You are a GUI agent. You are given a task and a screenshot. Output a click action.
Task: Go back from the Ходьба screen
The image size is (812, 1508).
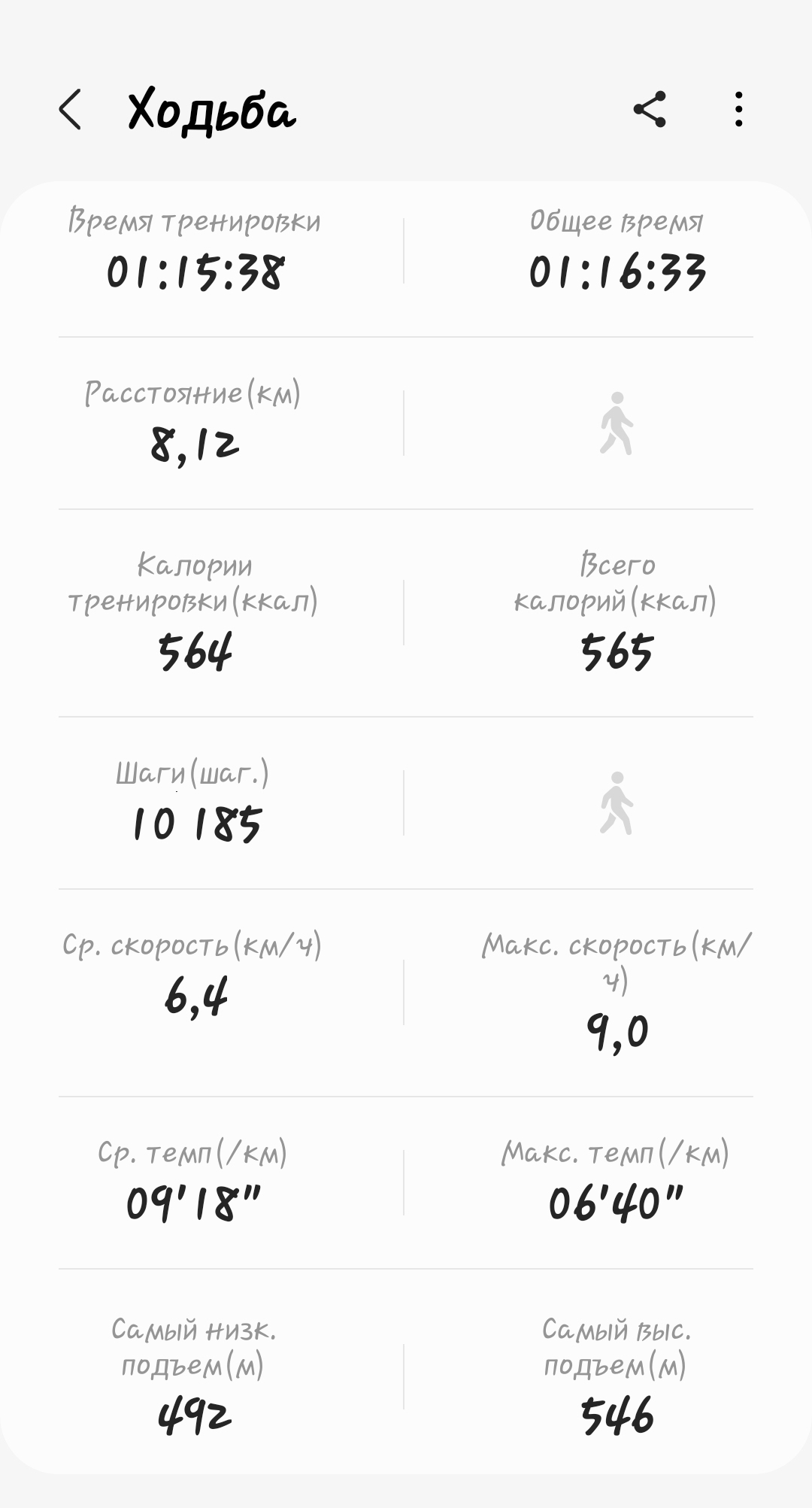pyautogui.click(x=70, y=110)
